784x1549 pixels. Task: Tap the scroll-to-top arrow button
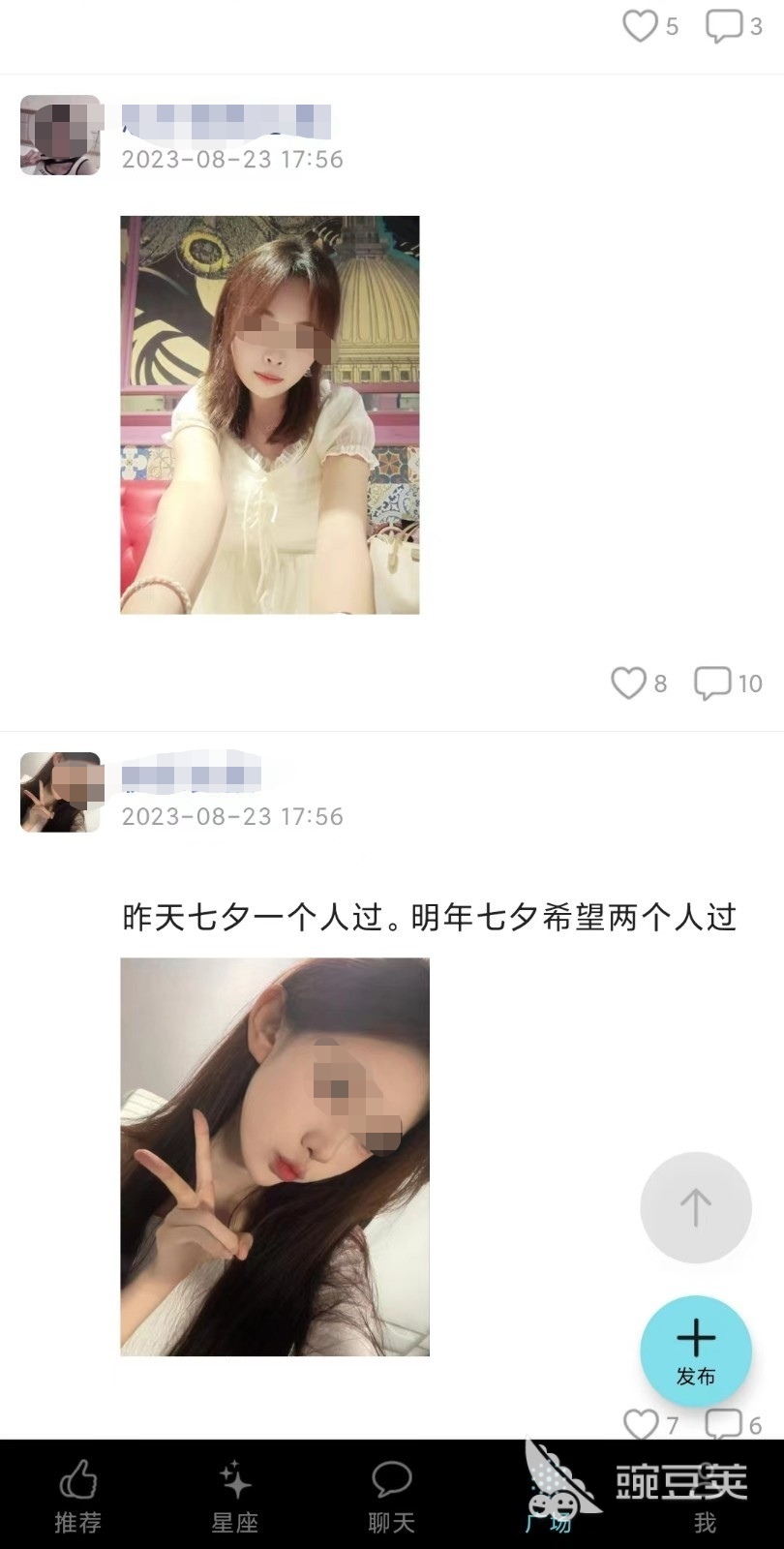(695, 1207)
